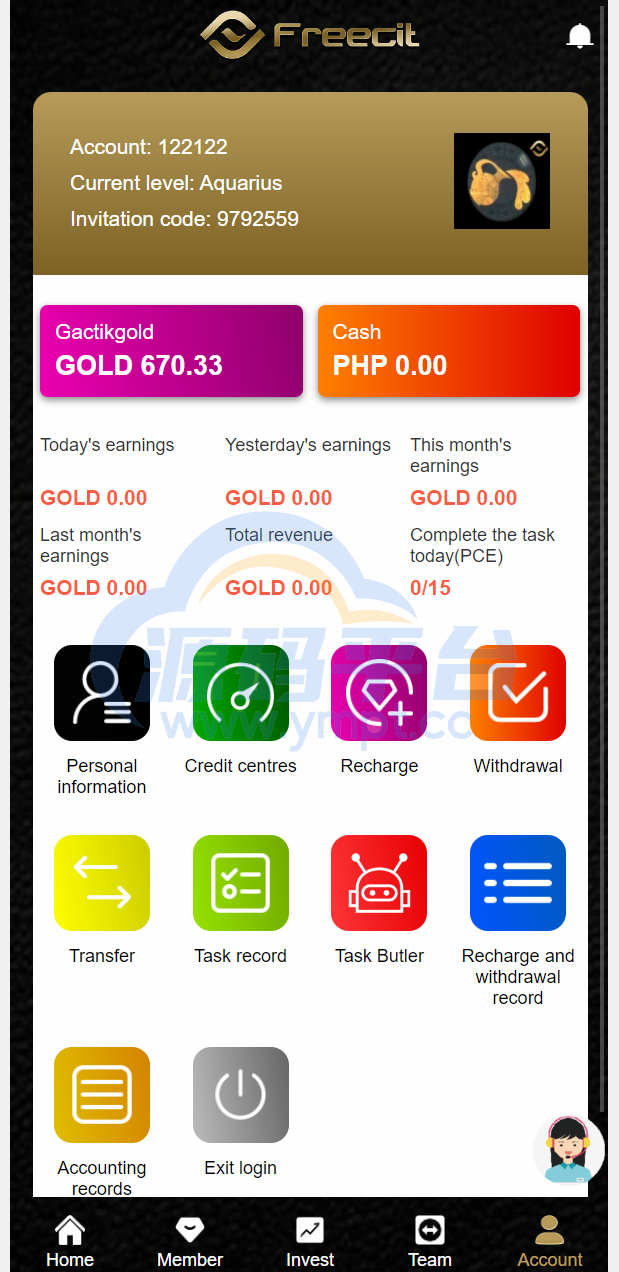Switch to the Home tab

tap(70, 1242)
